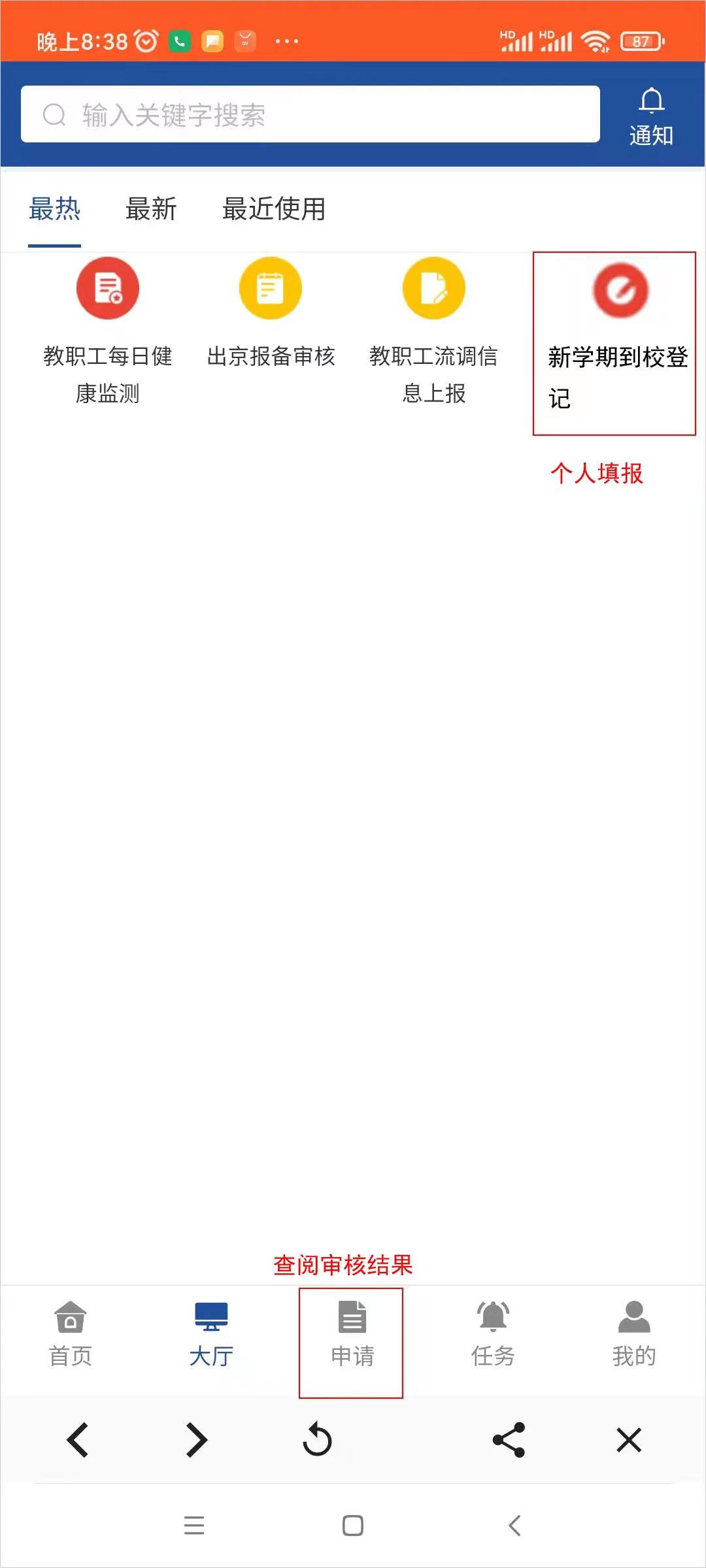The image size is (706, 1568).
Task: Tap the system home button
Action: [353, 1526]
